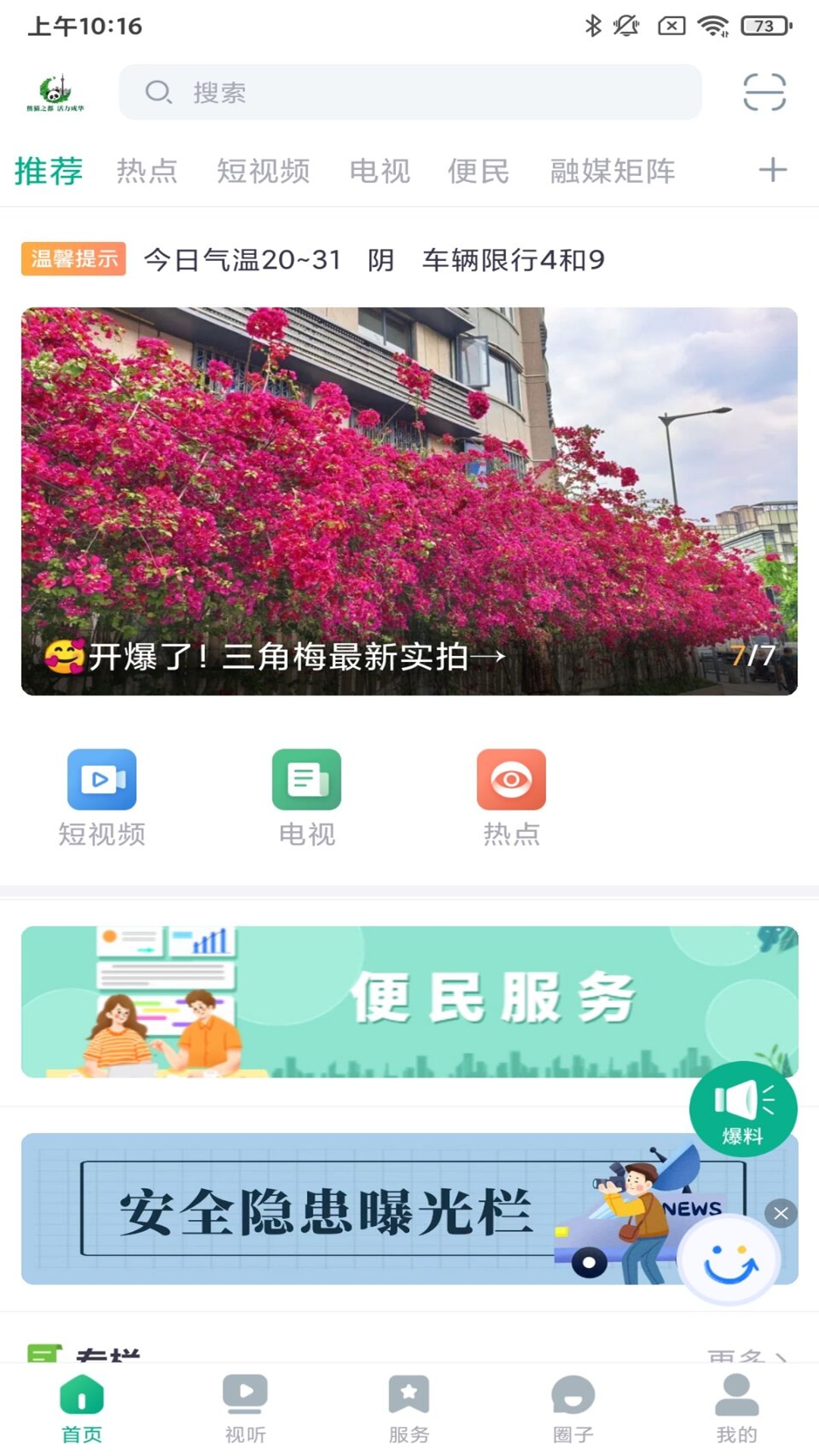819x1456 pixels.
Task: Select the 电视 top tab
Action: tap(380, 171)
